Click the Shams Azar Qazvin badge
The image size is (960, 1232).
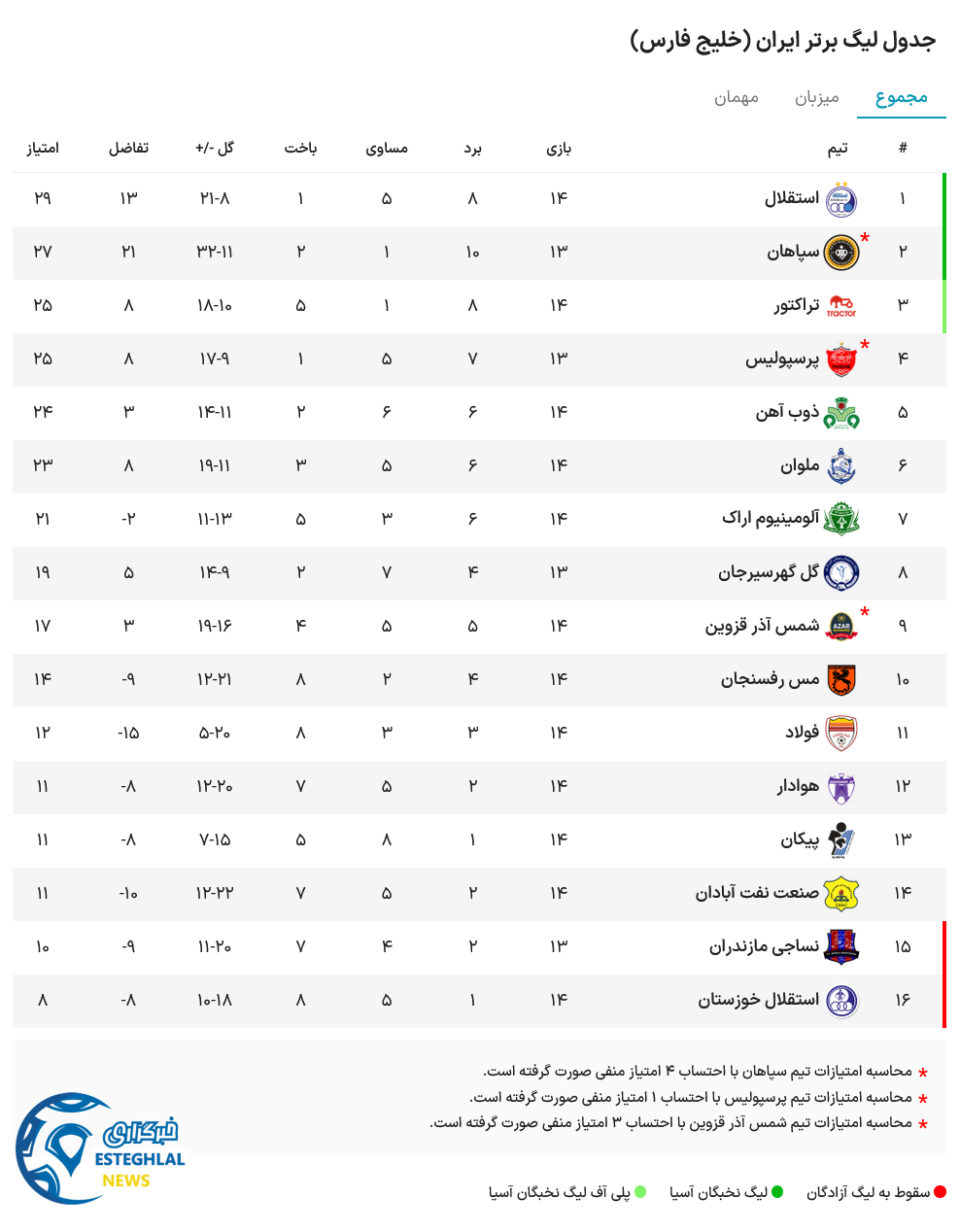point(841,627)
